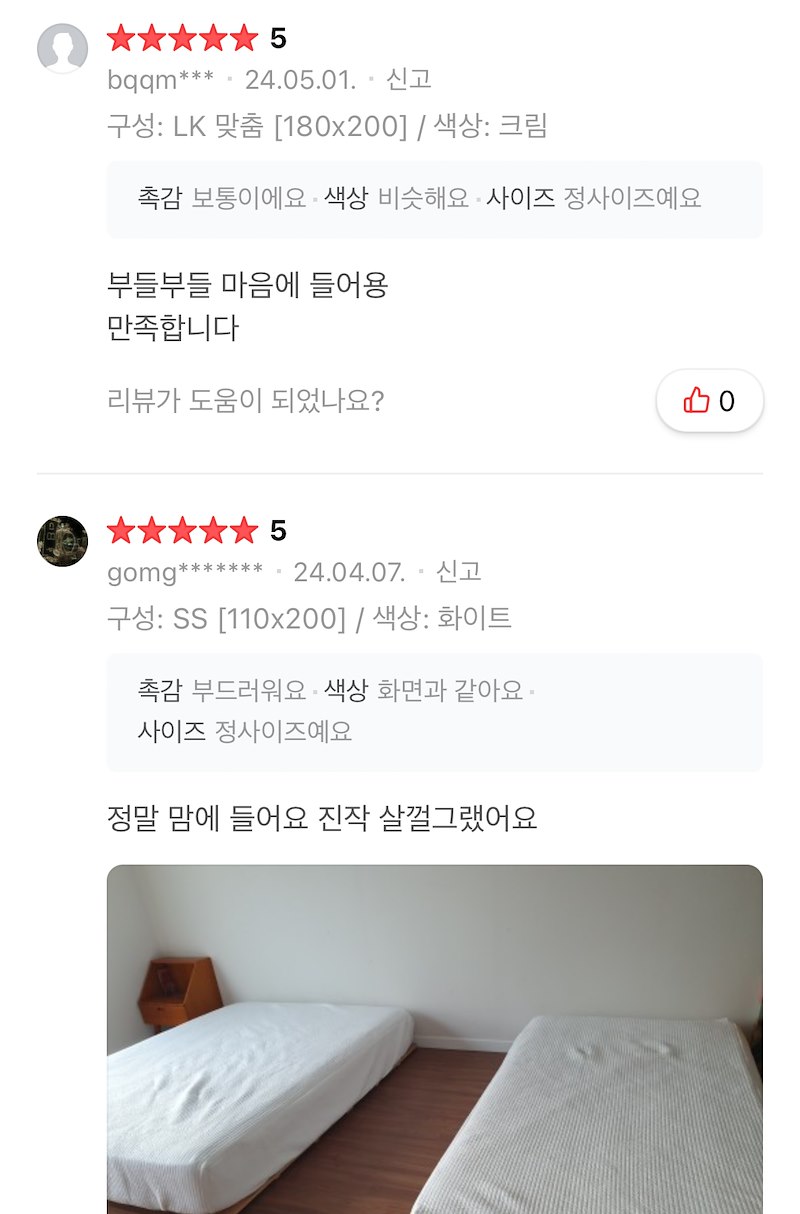Open the bed photo in gomg******* review
800x1214 pixels.
434,1038
